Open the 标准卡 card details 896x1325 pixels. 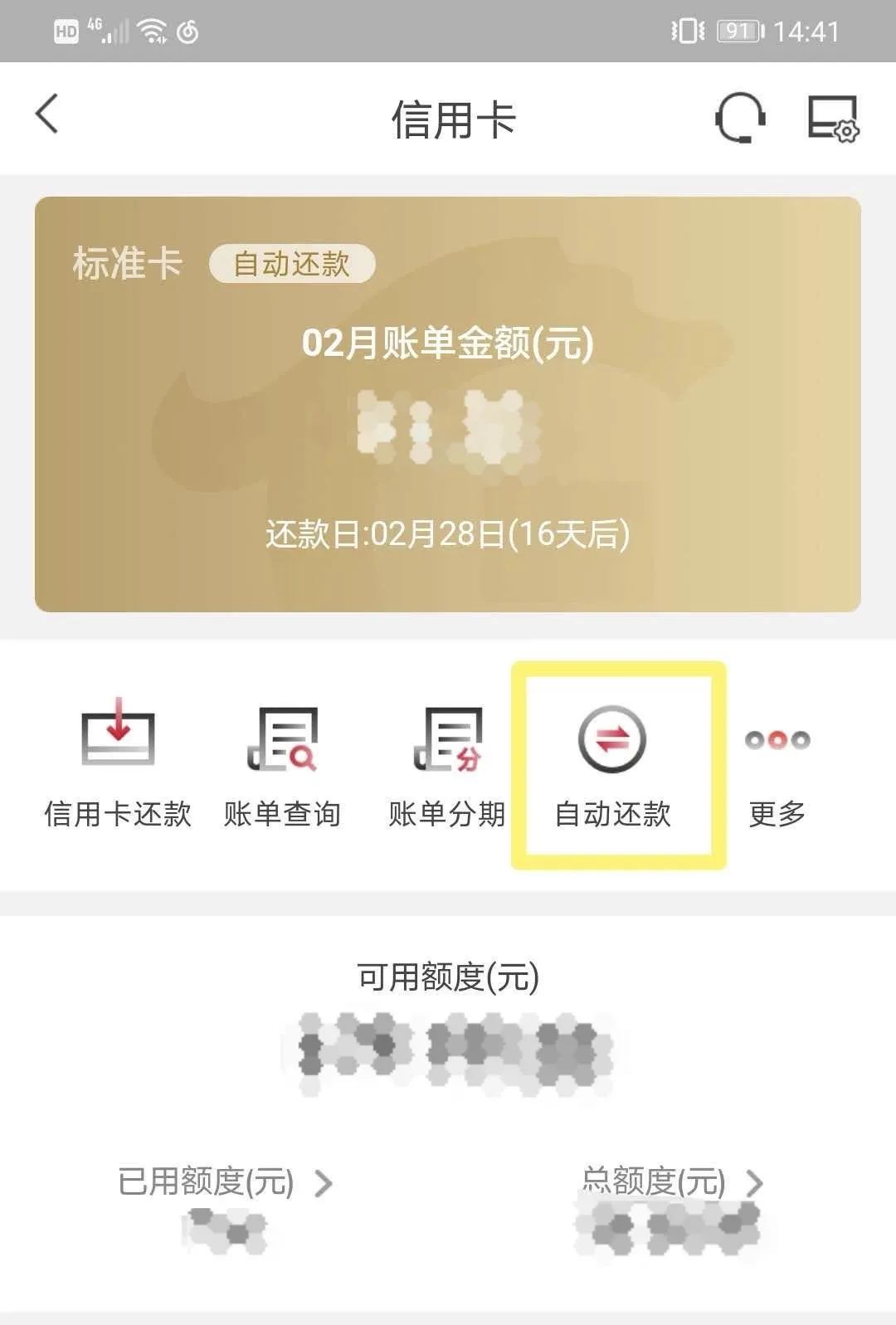[x=129, y=265]
